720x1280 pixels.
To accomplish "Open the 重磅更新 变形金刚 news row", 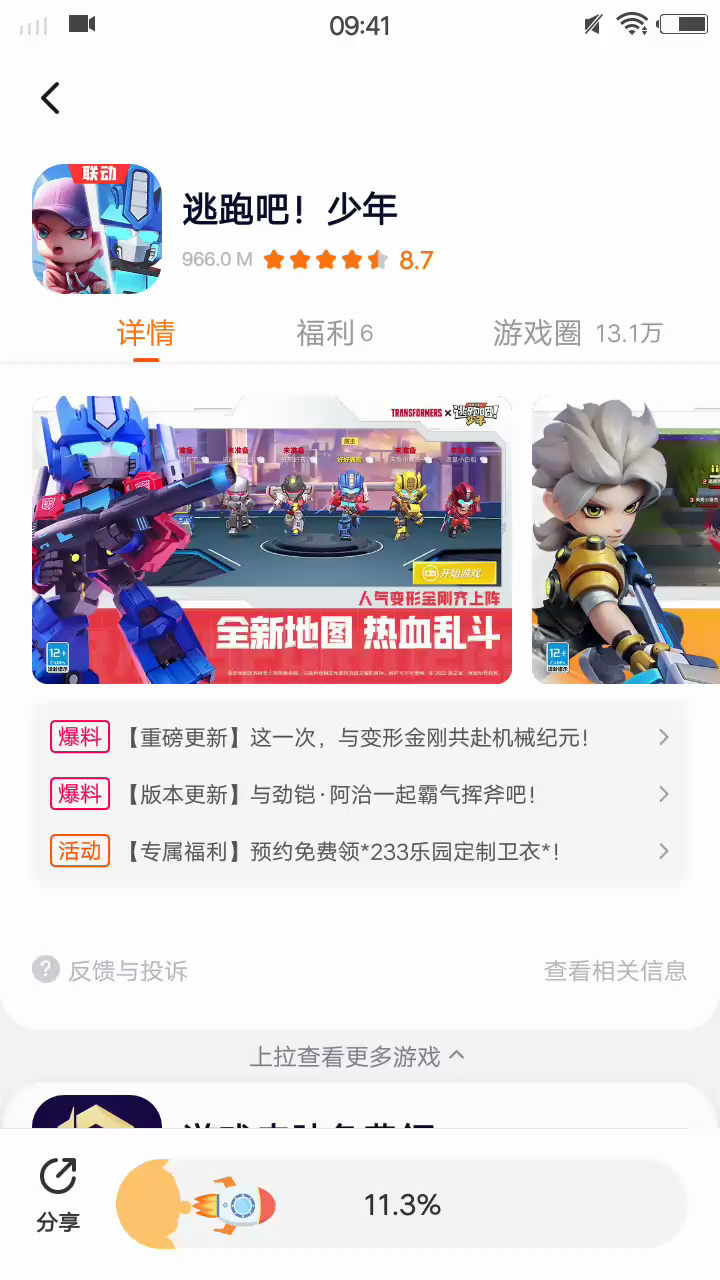I will 360,738.
